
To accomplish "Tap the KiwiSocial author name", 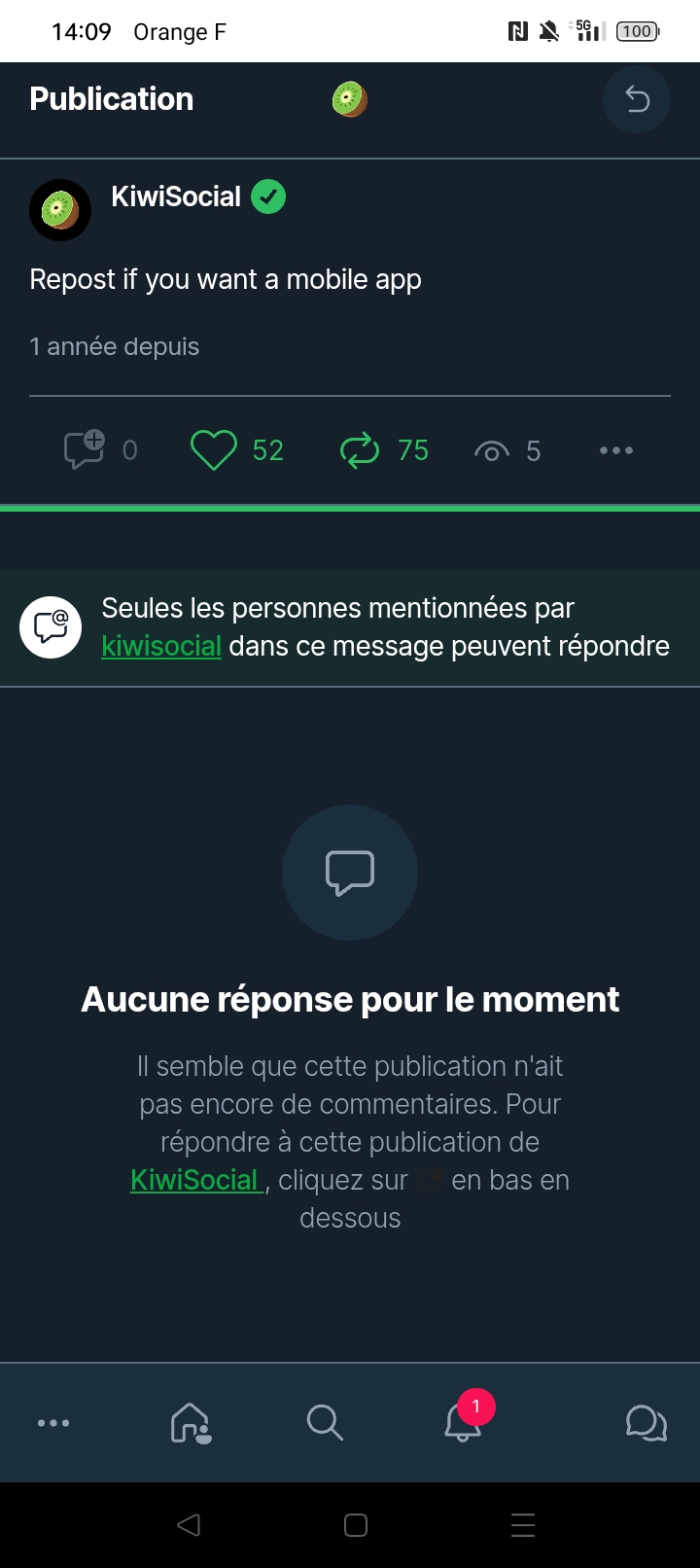I will click(176, 196).
